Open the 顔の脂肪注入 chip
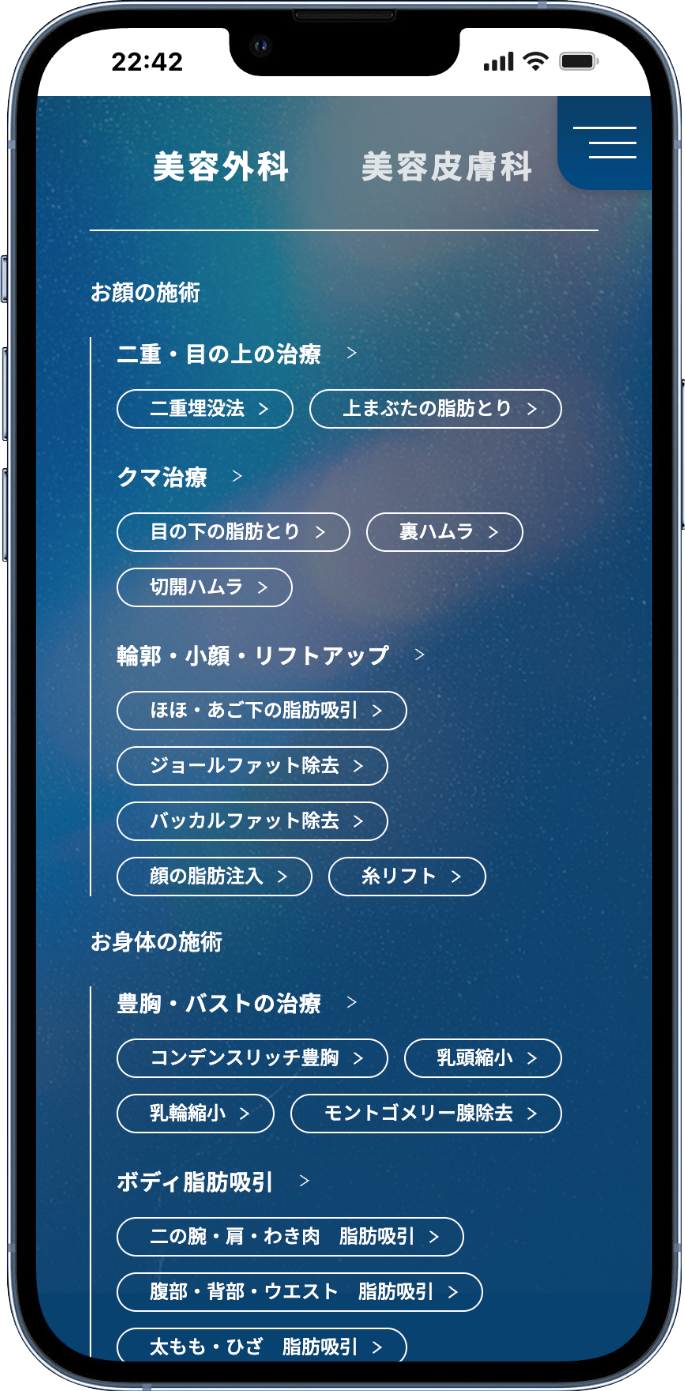Viewport: 685px width, 1391px height. click(x=214, y=876)
